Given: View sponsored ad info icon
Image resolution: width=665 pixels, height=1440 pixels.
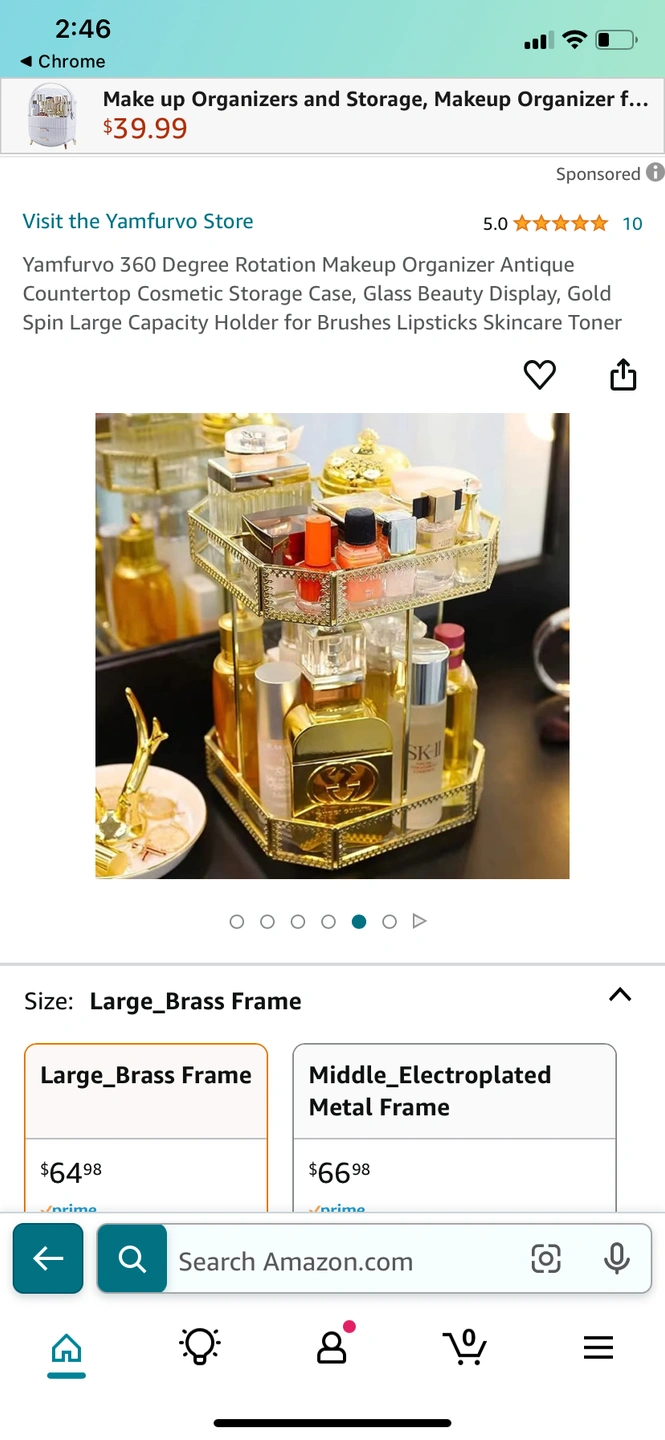Looking at the screenshot, I should click(x=655, y=172).
